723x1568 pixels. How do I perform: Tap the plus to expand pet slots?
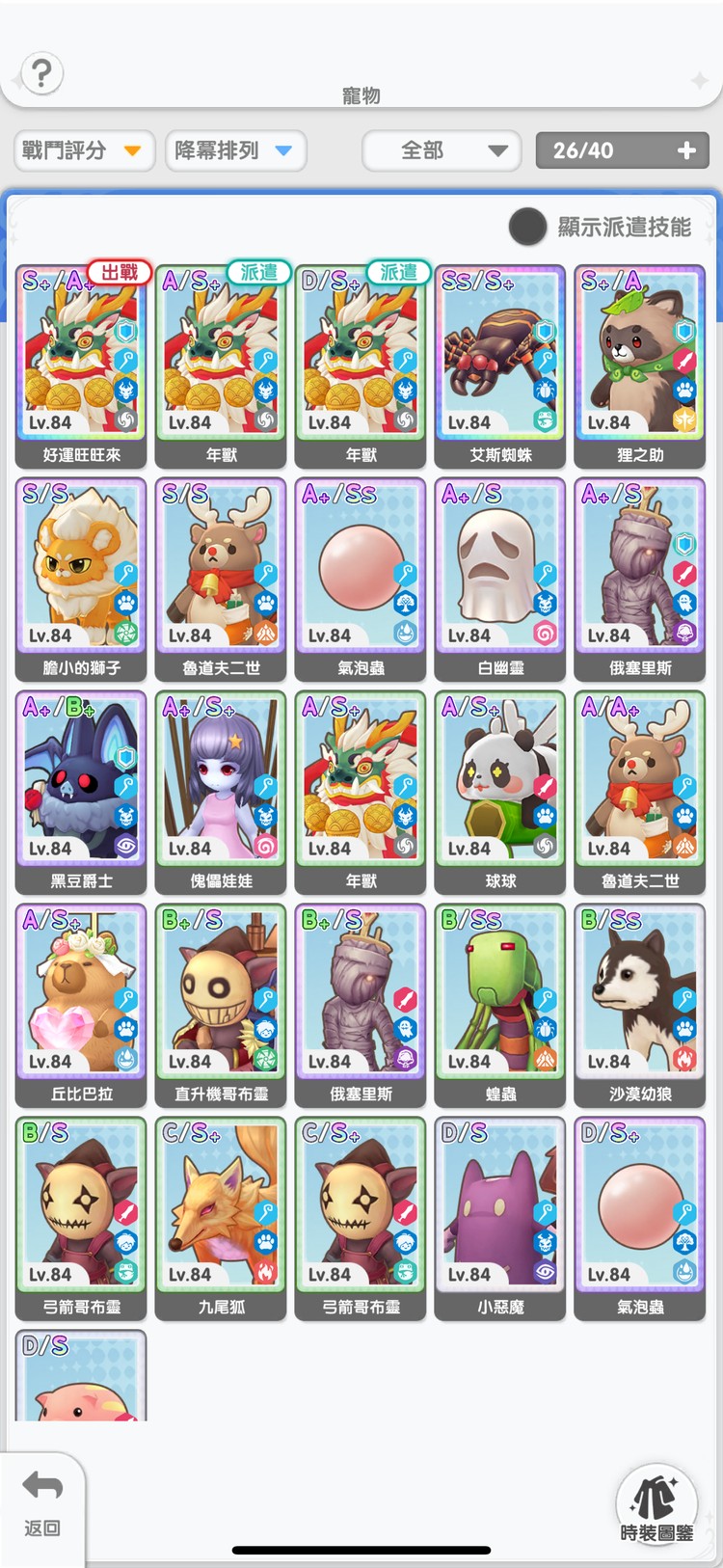(686, 150)
